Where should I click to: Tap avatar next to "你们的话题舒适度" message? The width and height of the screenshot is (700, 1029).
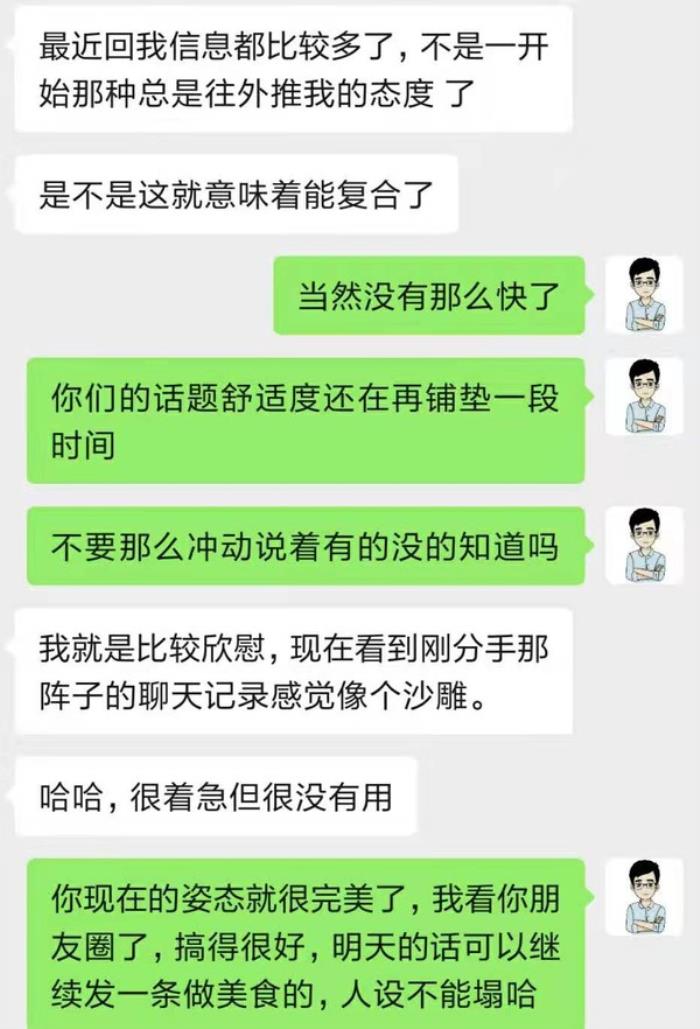pos(644,397)
